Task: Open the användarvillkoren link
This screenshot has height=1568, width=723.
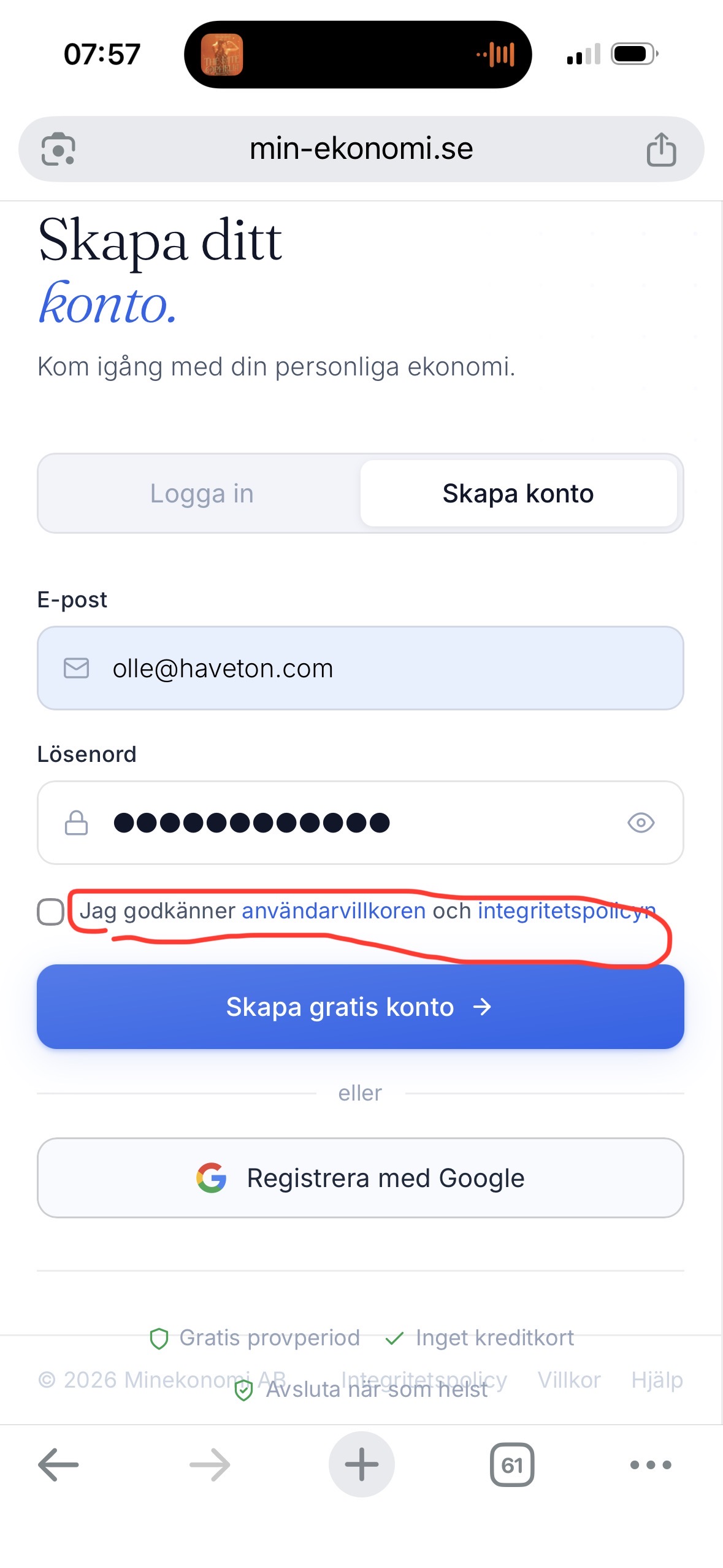Action: (x=334, y=911)
